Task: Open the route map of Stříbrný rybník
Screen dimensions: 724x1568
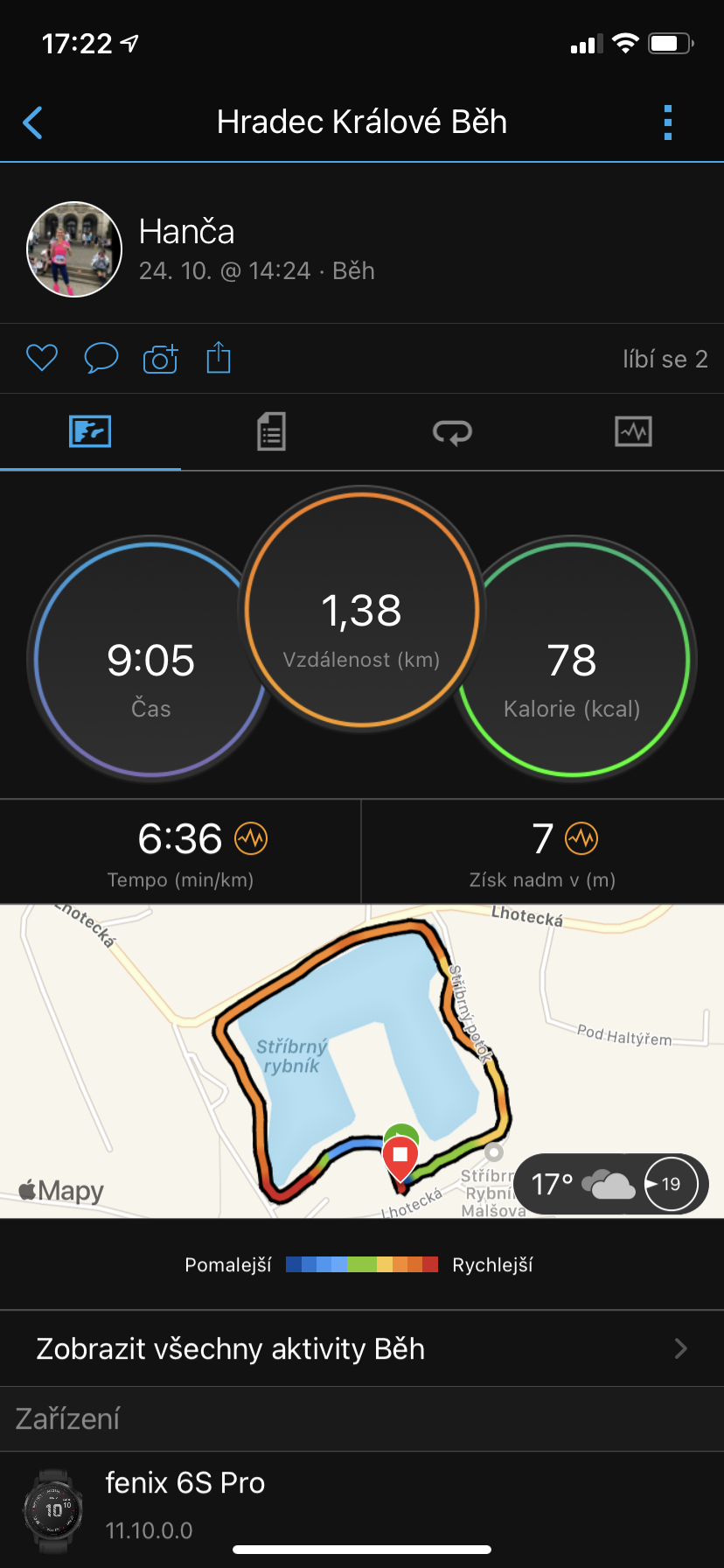Action: click(x=362, y=1061)
